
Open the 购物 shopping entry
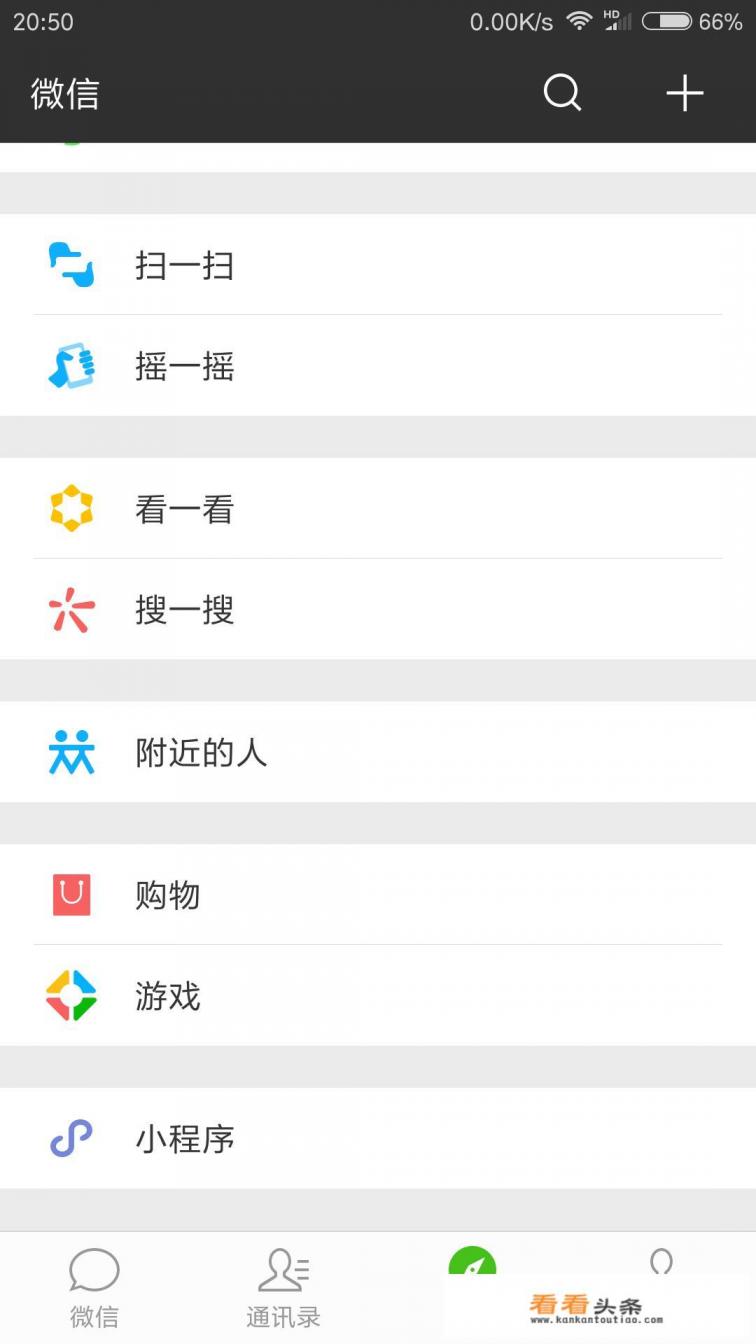377,895
